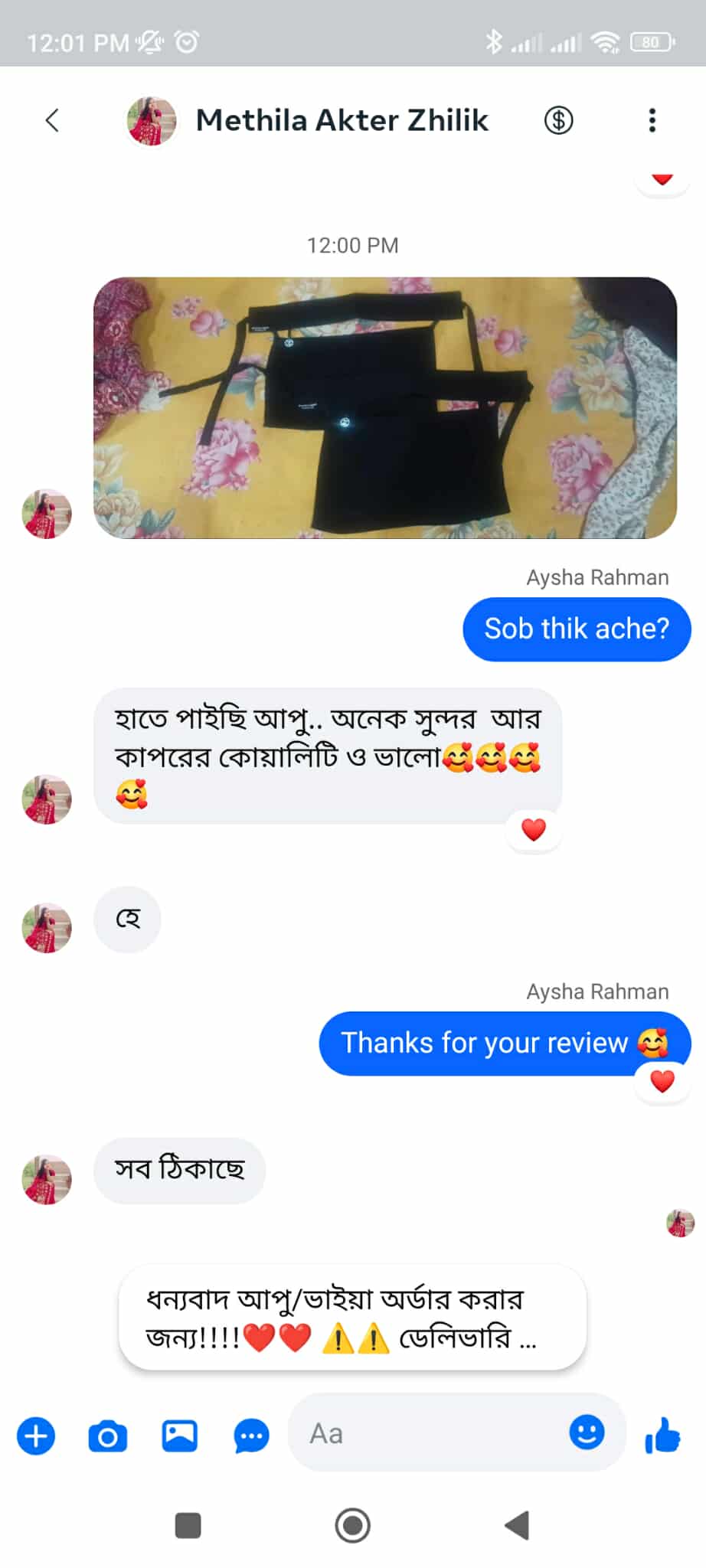Tap the system home button
The width and height of the screenshot is (706, 1568).
click(352, 1525)
